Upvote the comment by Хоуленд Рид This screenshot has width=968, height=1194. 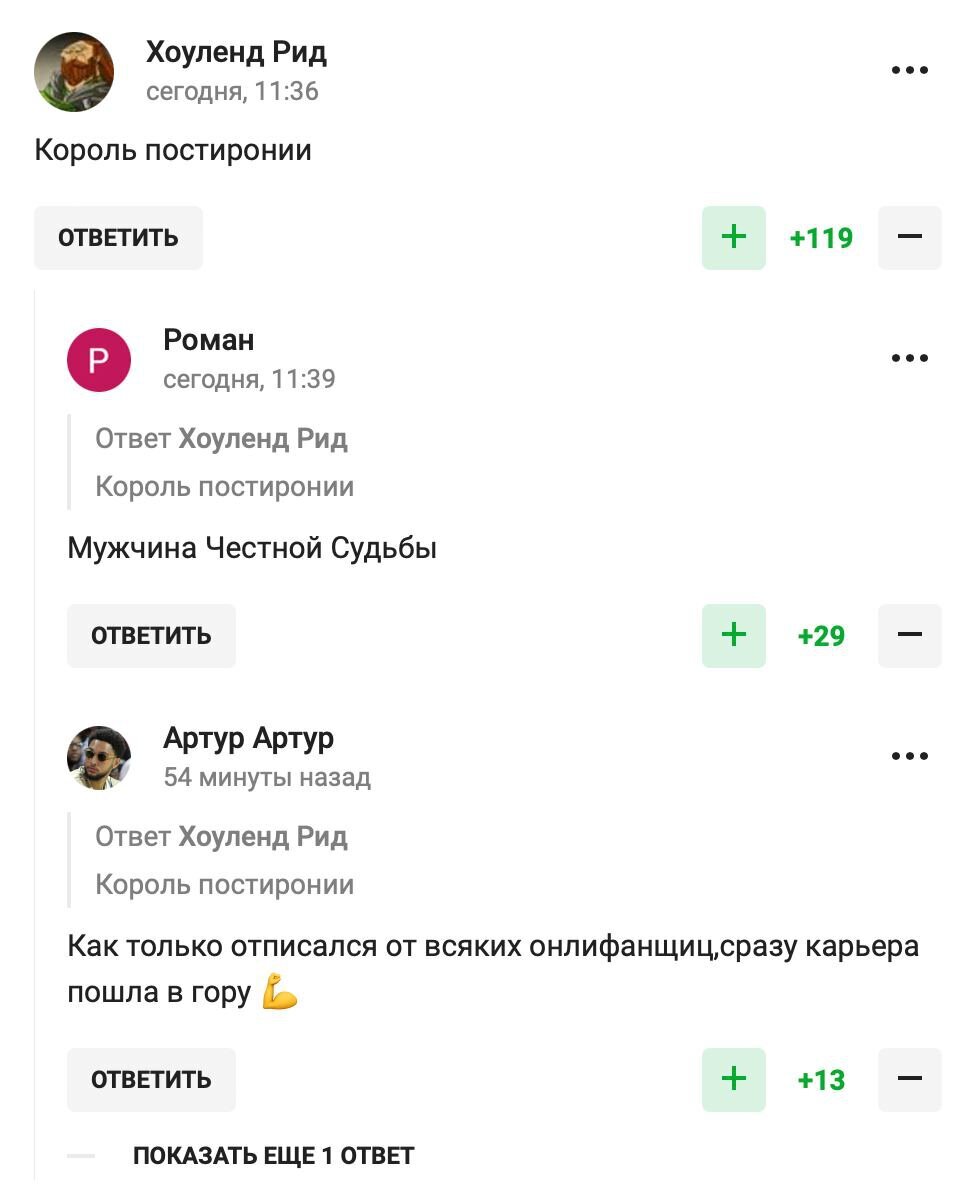[733, 237]
